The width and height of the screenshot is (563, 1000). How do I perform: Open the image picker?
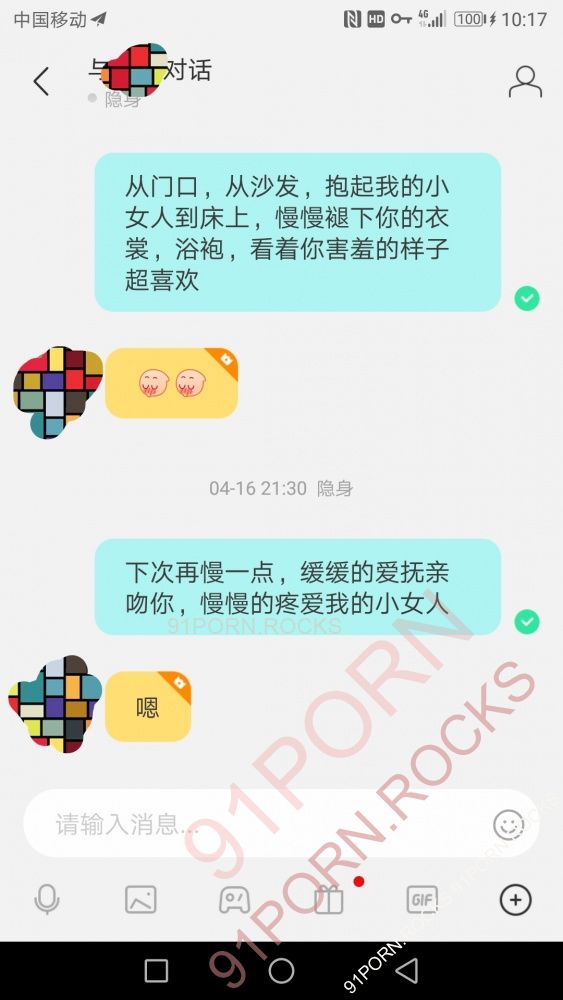tap(140, 900)
